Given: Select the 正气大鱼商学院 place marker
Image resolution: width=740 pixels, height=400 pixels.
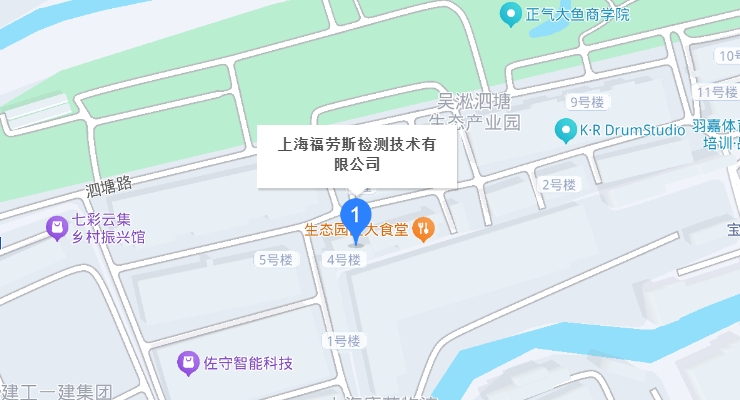Looking at the screenshot, I should click(511, 14).
